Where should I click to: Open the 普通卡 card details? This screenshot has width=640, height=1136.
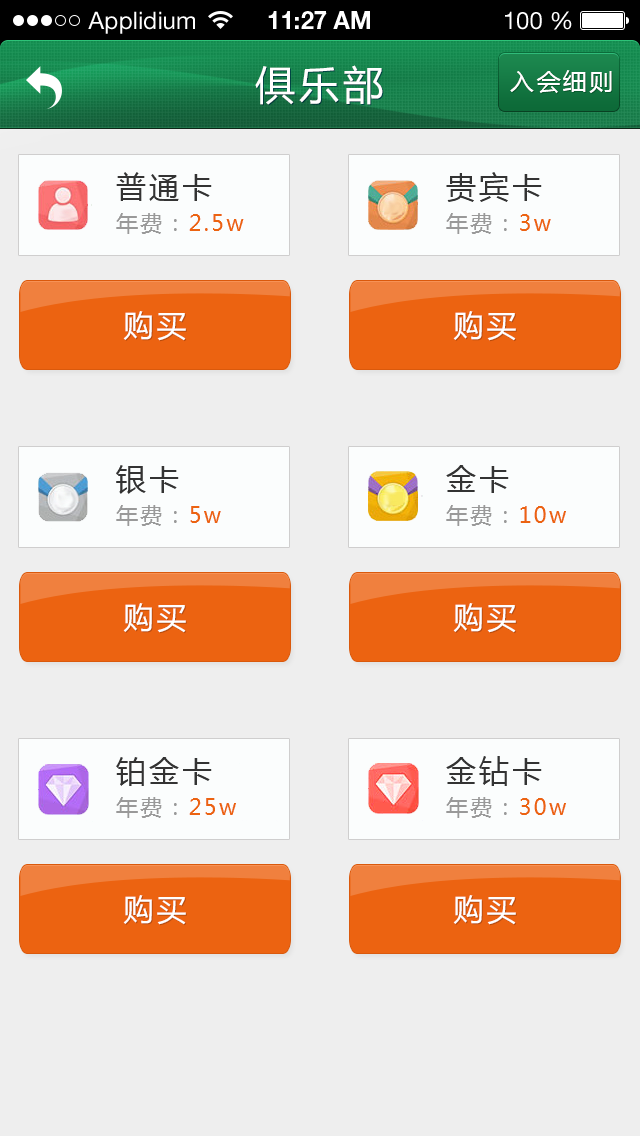154,205
